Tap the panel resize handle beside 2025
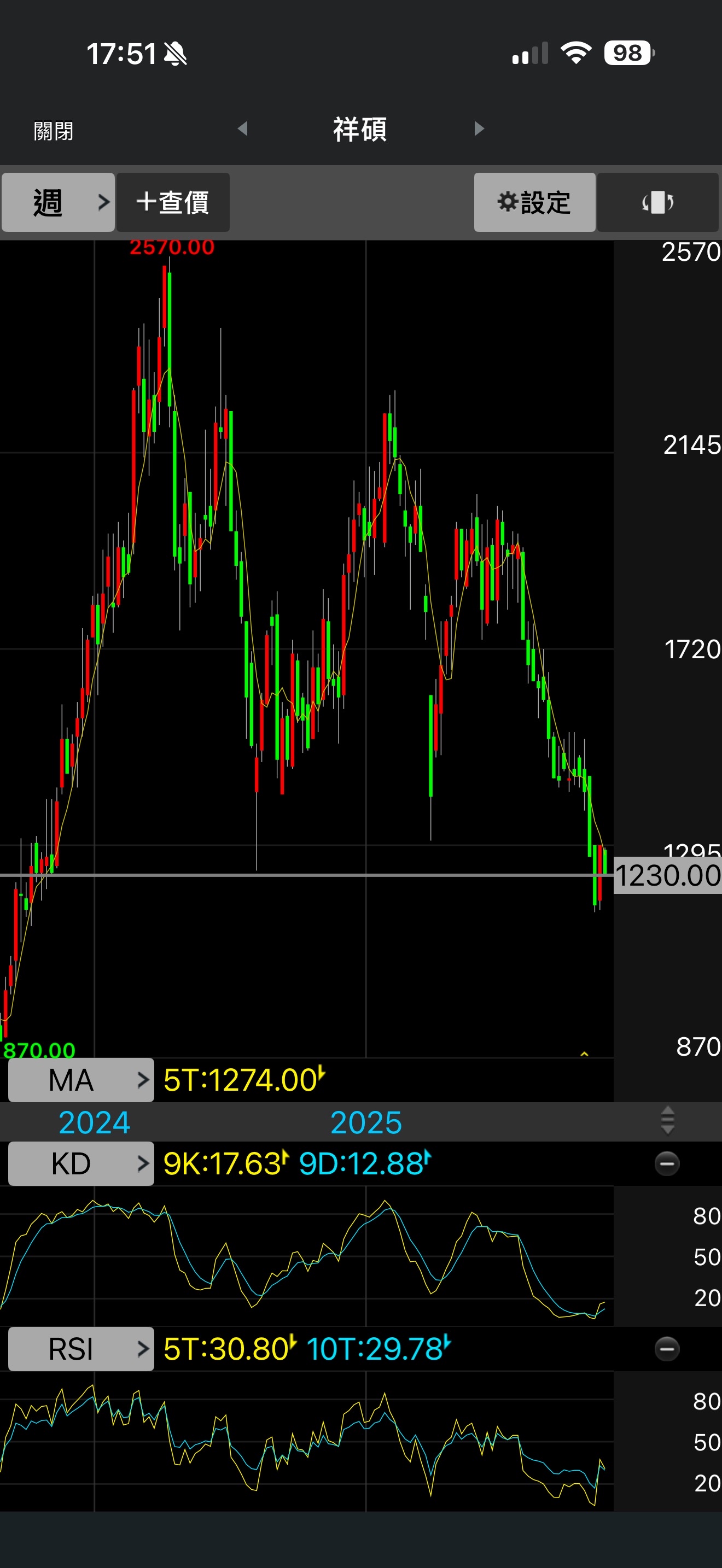 click(667, 1121)
